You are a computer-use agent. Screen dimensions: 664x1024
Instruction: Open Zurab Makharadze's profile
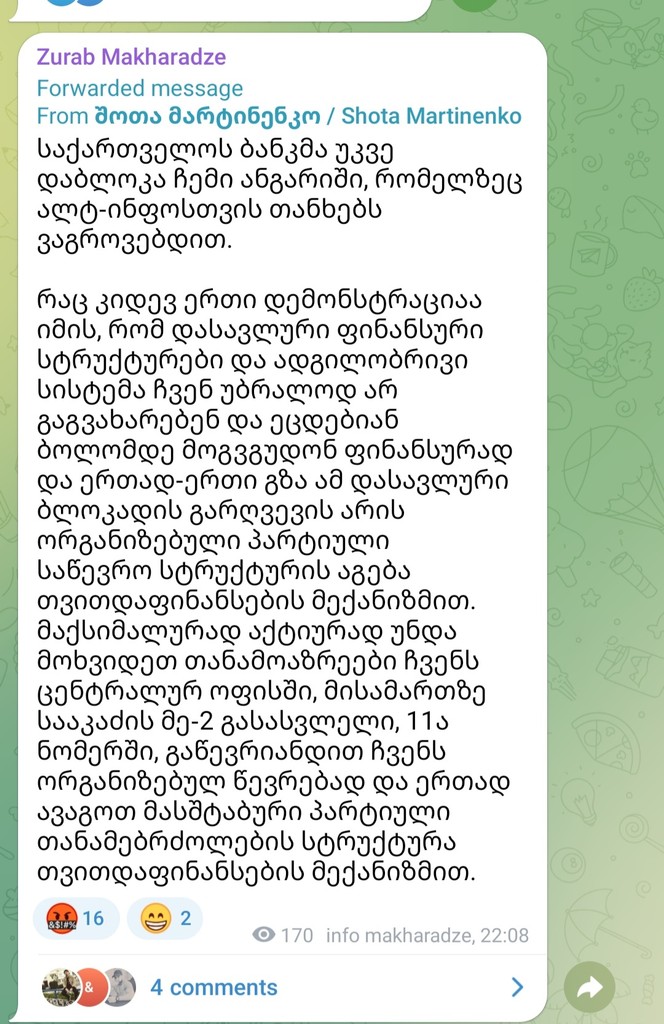(131, 57)
